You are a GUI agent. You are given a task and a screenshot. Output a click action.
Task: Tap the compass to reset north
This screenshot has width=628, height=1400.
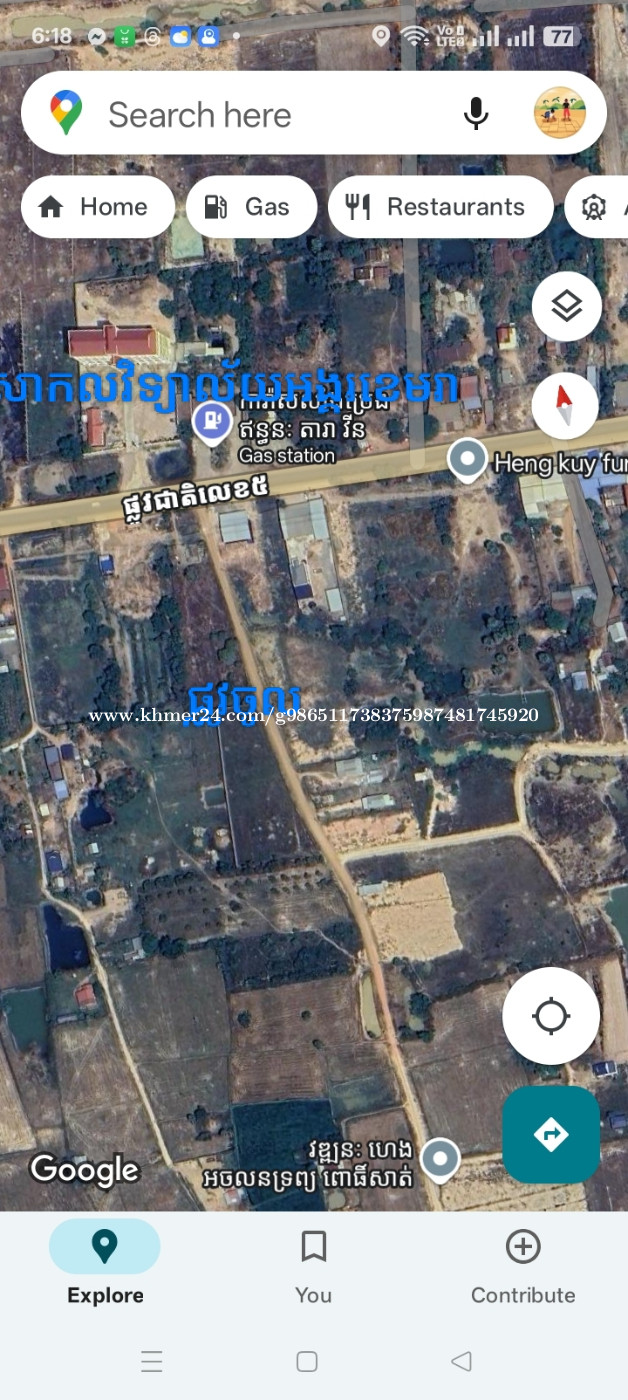565,405
